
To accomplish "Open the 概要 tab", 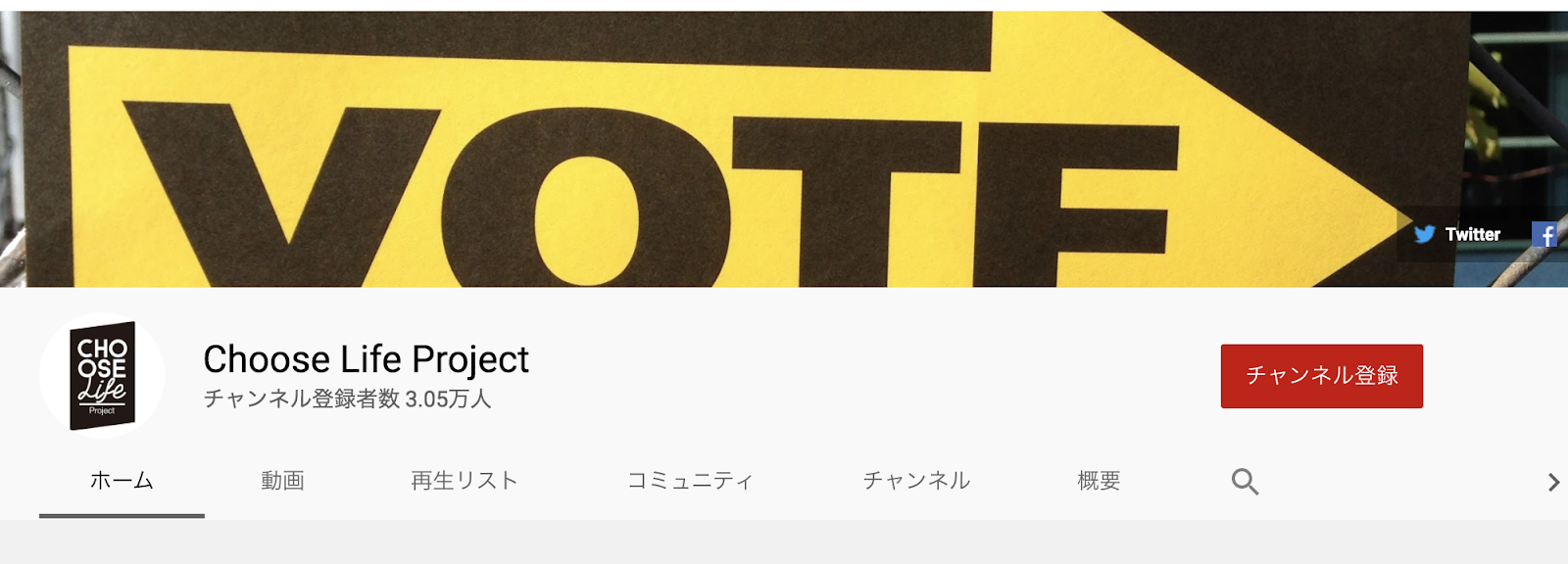I will [x=1099, y=481].
